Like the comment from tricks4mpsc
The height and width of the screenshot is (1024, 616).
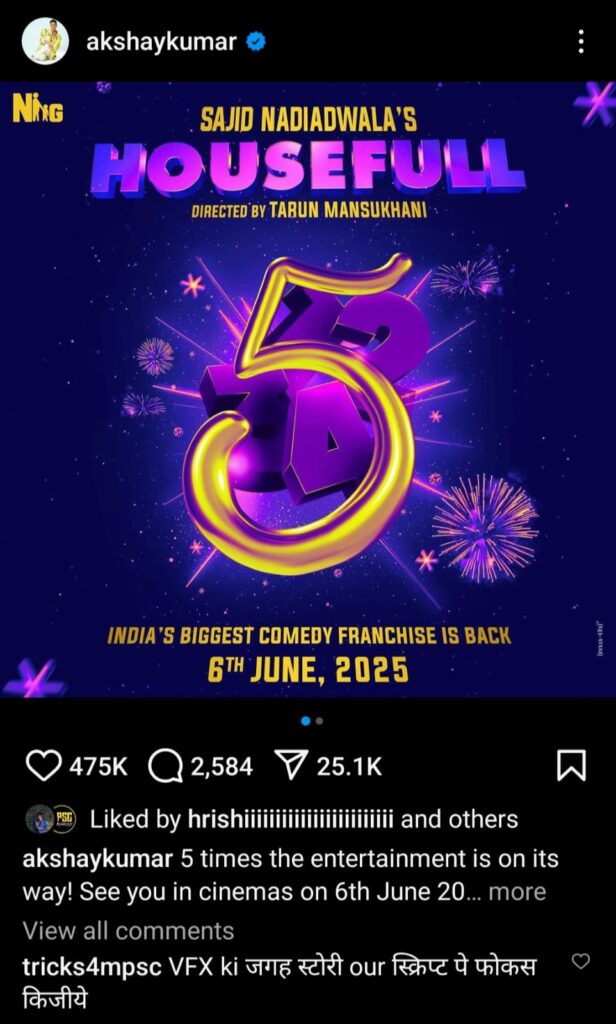[580, 962]
